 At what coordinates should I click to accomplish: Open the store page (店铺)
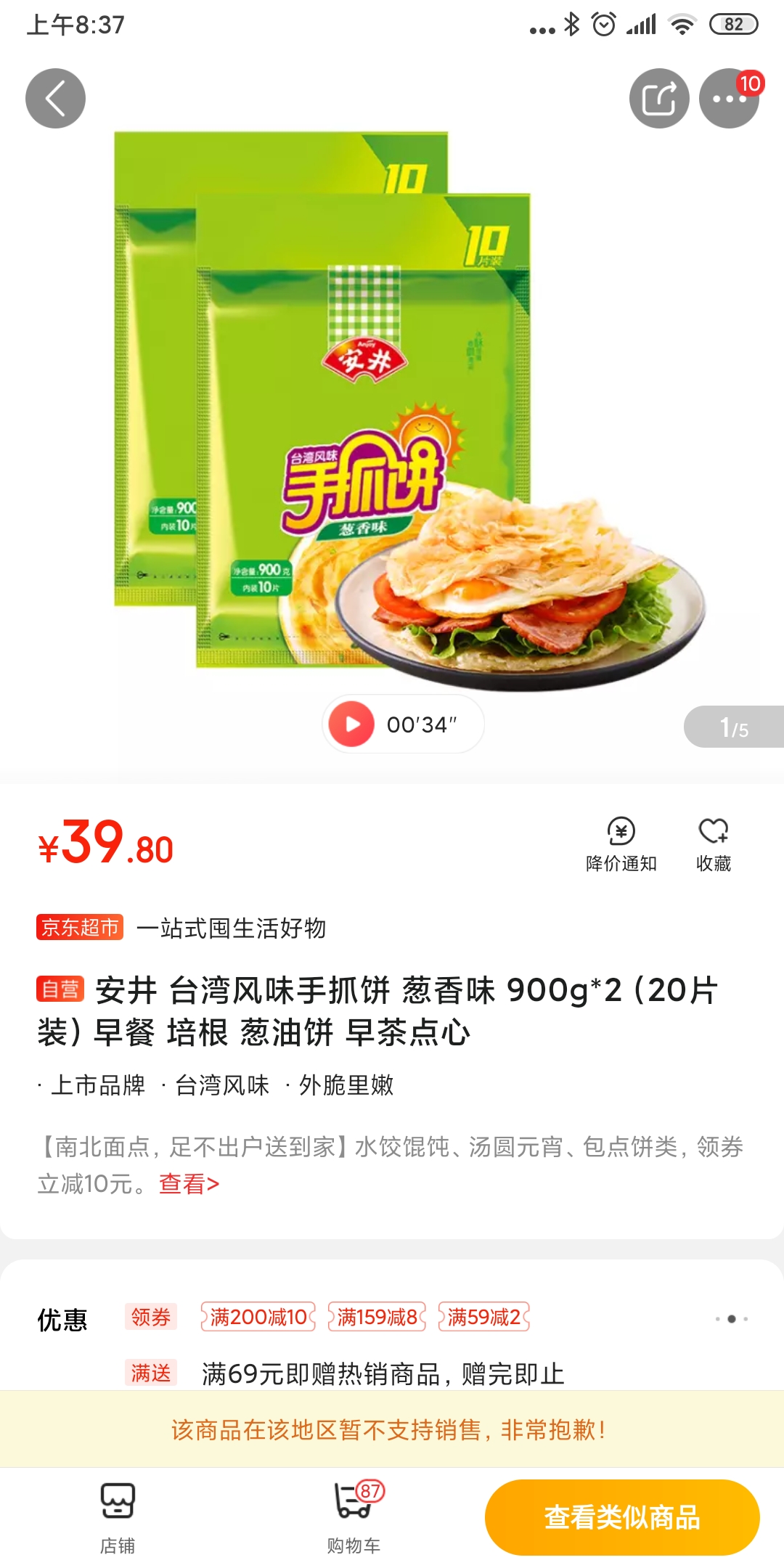(117, 1516)
